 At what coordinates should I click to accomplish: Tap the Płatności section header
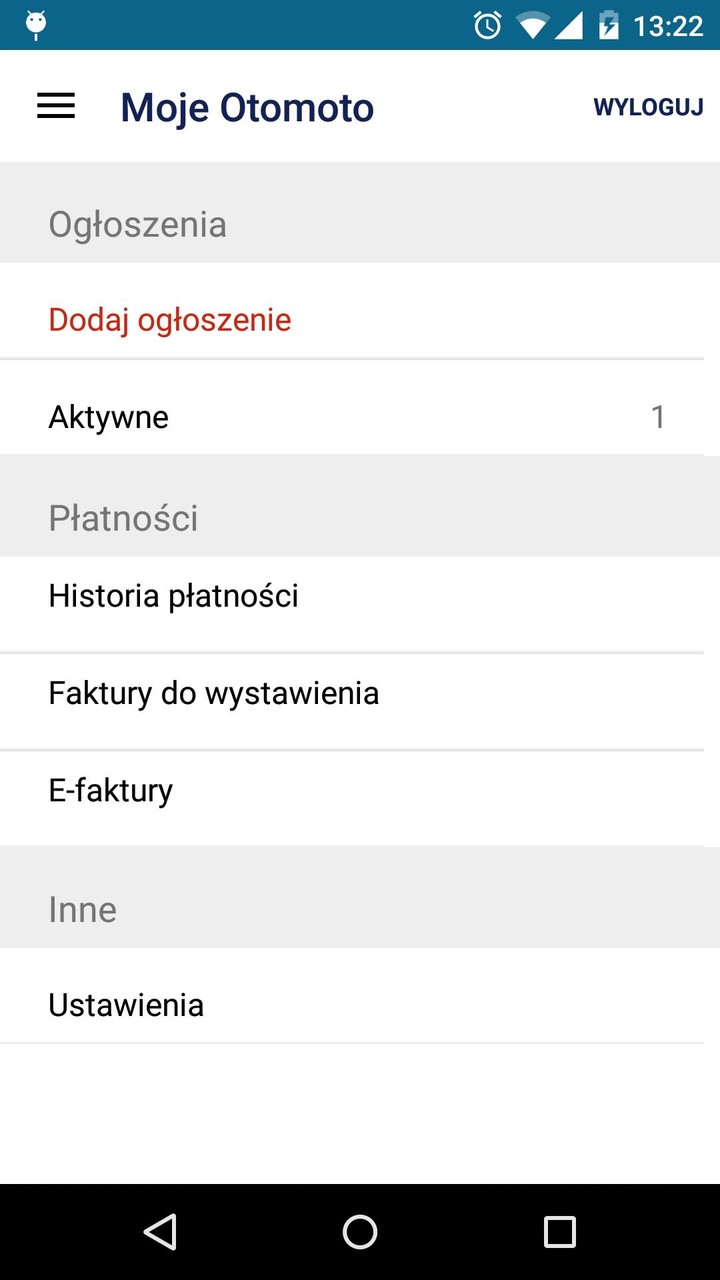pos(123,518)
